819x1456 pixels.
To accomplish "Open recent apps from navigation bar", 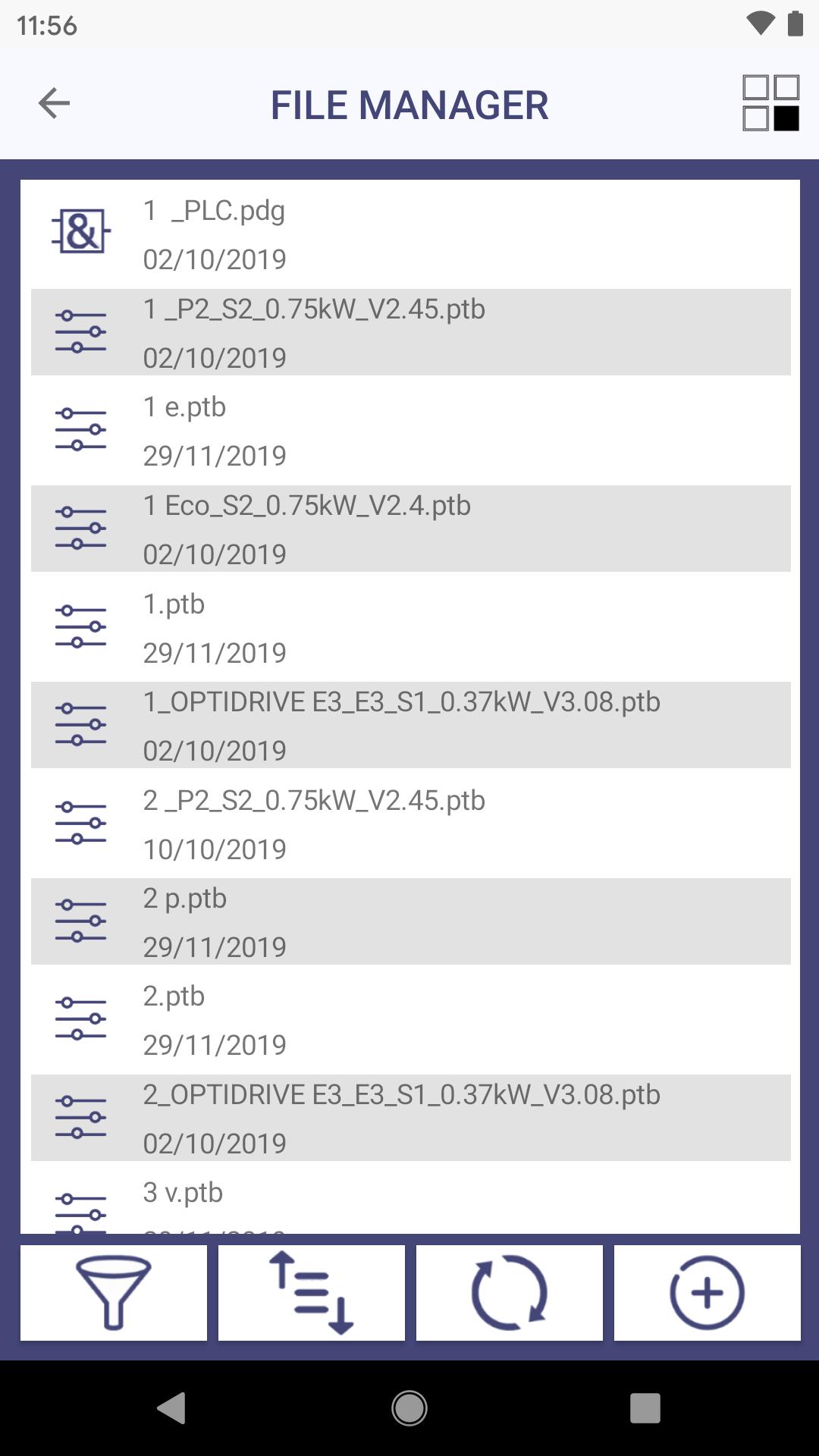I will point(645,1408).
